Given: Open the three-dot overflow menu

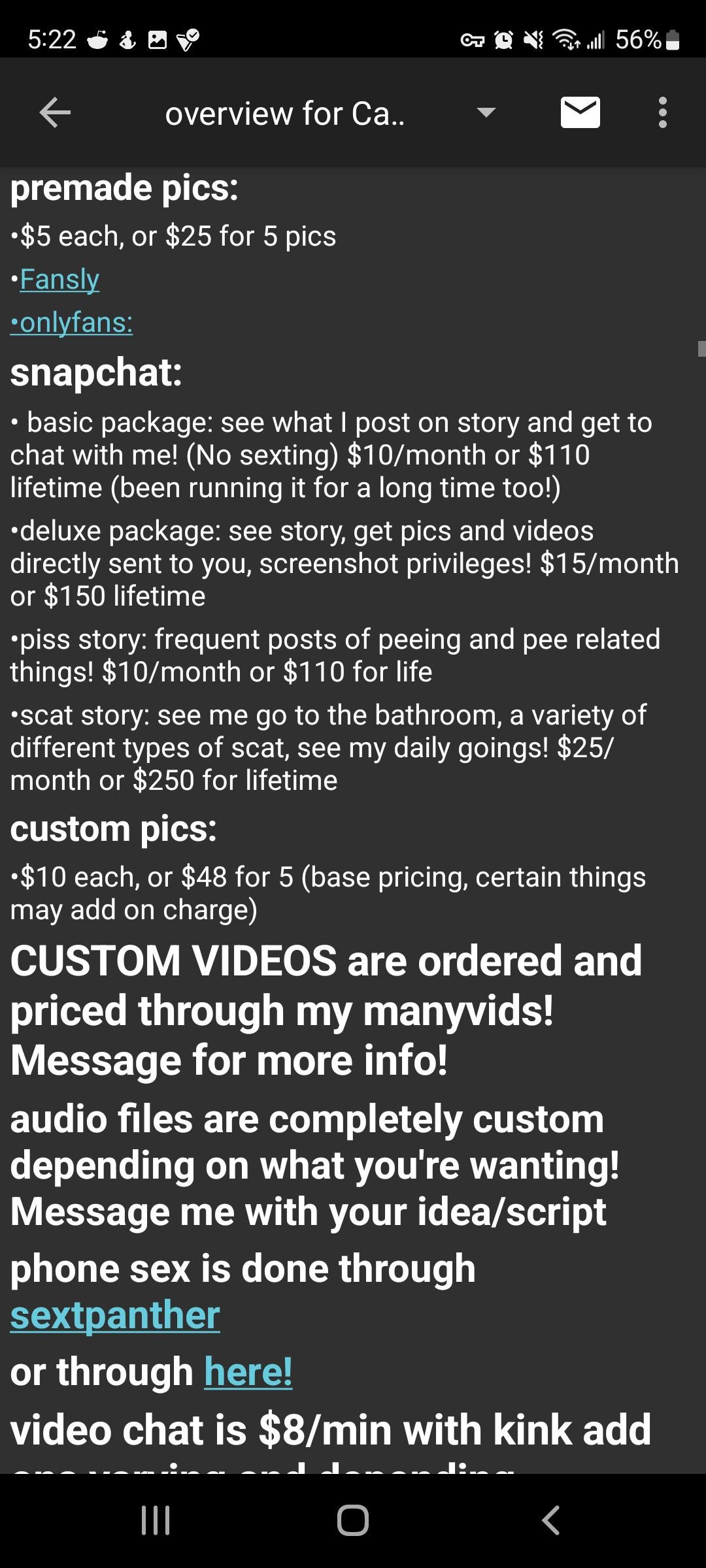Looking at the screenshot, I should [663, 112].
